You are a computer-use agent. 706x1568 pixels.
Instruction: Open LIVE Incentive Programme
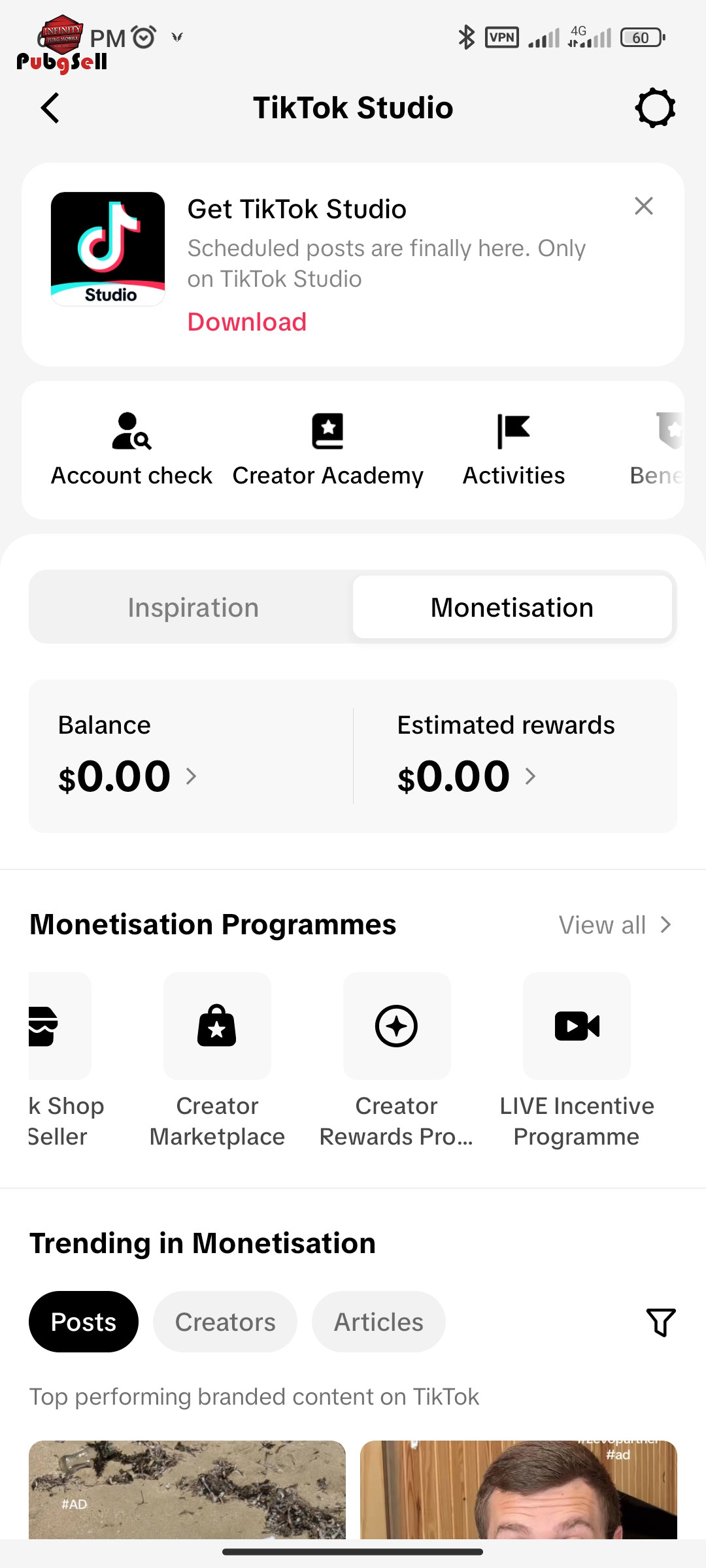(577, 1061)
